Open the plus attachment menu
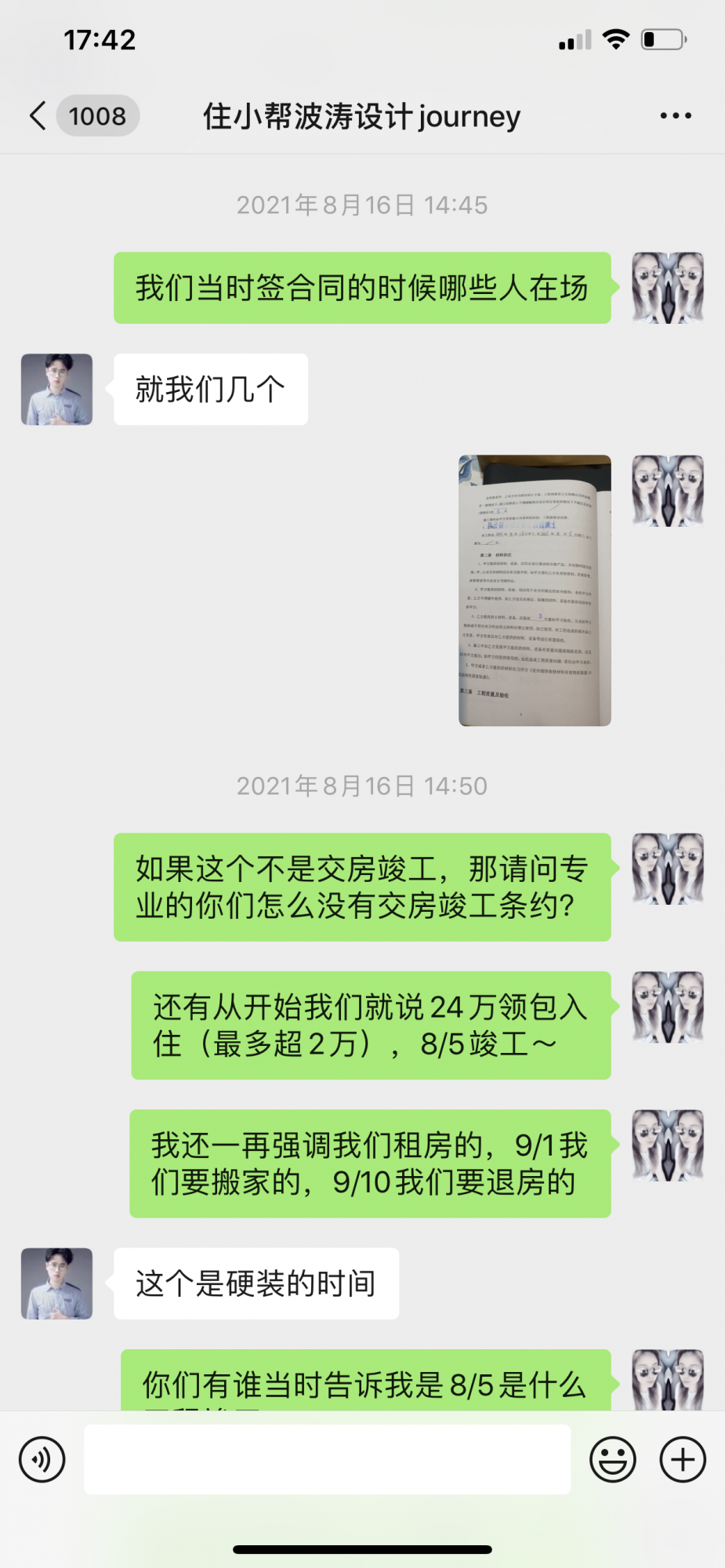725x1568 pixels. tap(682, 1459)
